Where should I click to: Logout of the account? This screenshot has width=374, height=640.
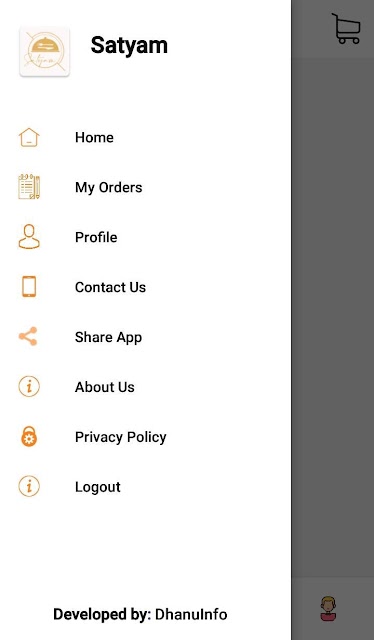[145, 487]
